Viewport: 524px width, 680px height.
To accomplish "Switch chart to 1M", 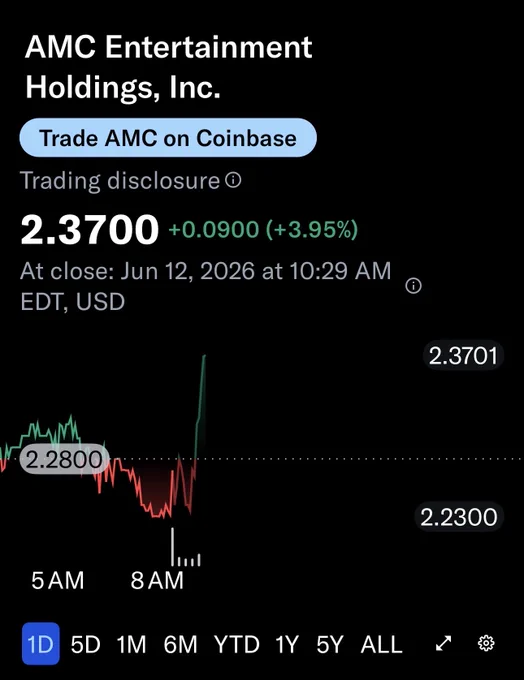I will pos(131,644).
